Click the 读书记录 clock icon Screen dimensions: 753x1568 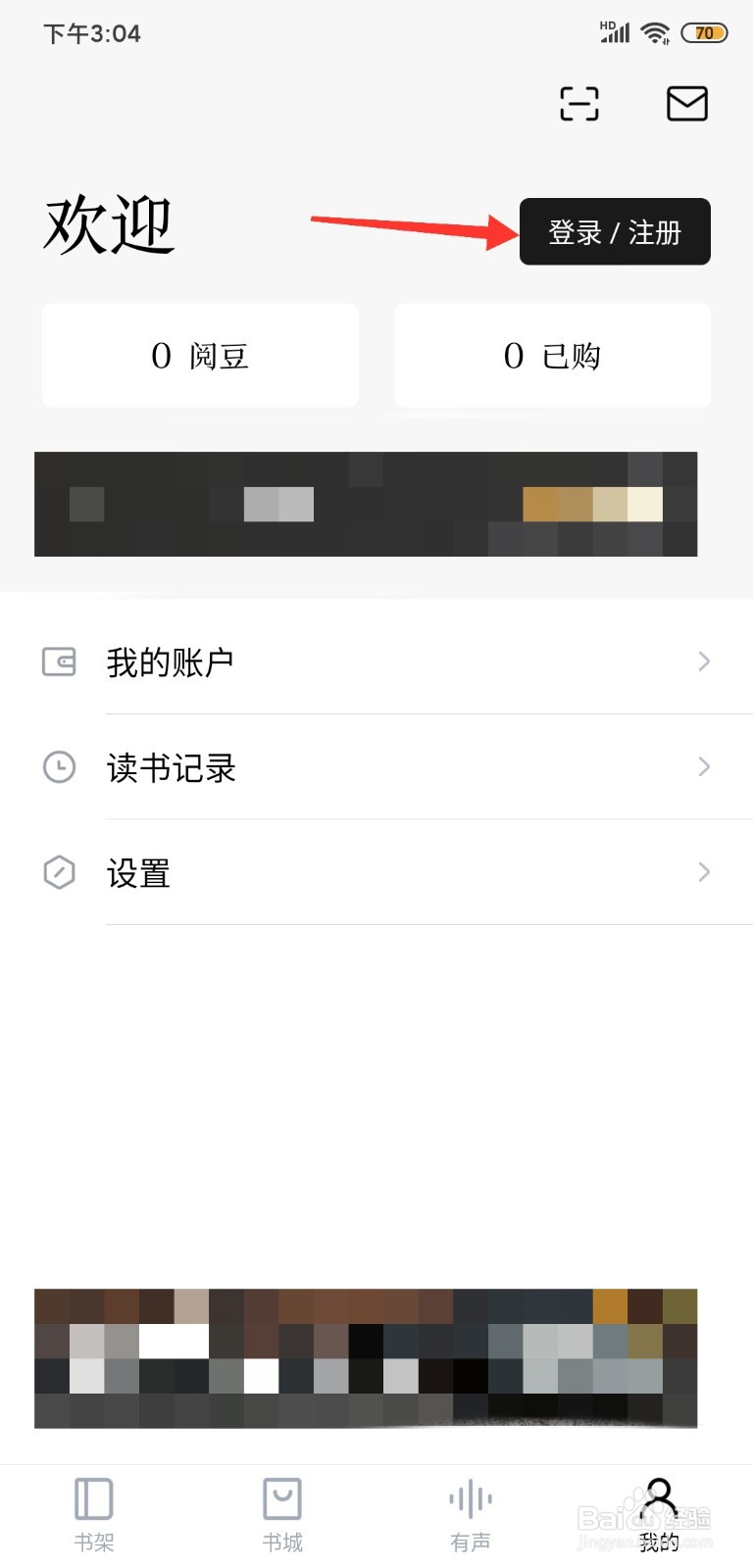pyautogui.click(x=59, y=767)
